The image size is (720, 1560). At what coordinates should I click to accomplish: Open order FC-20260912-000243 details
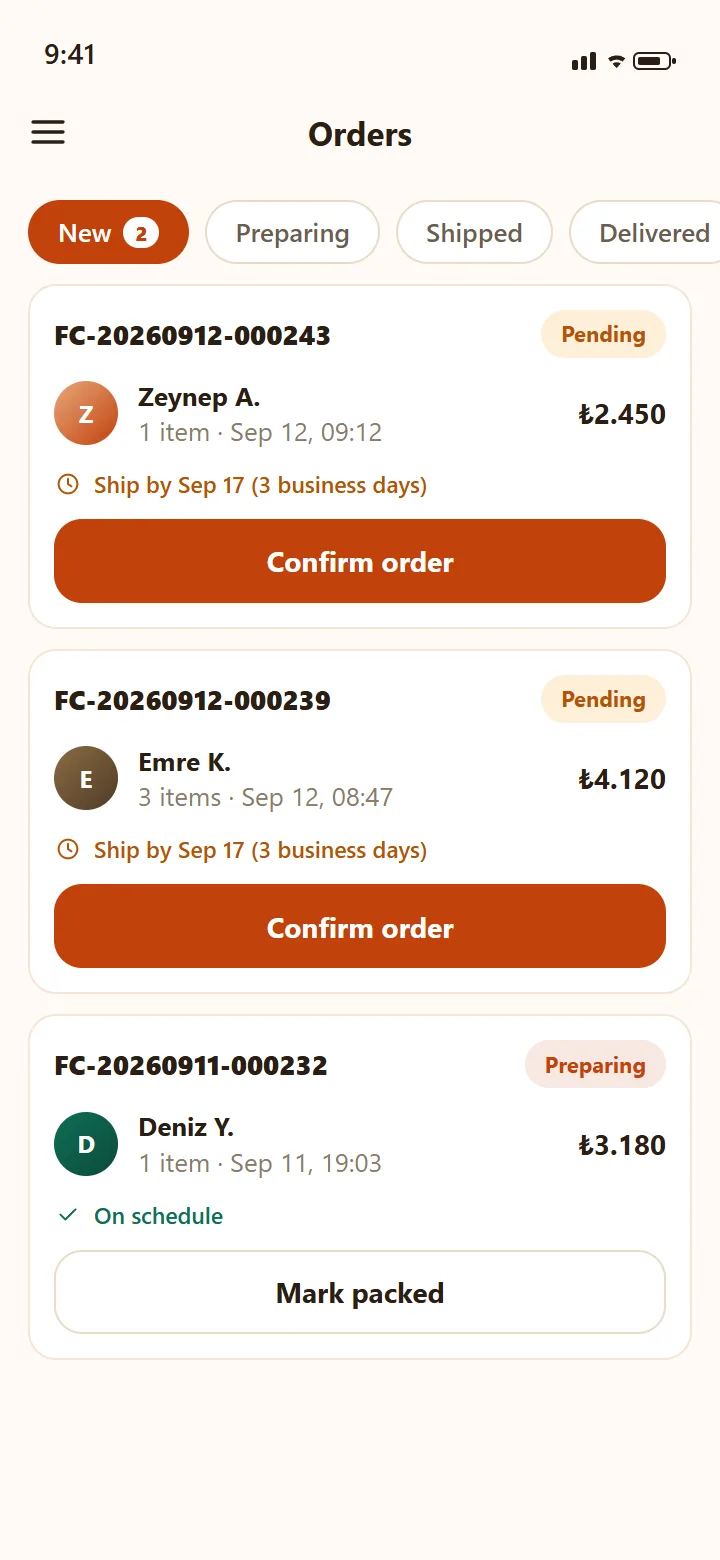click(x=192, y=336)
